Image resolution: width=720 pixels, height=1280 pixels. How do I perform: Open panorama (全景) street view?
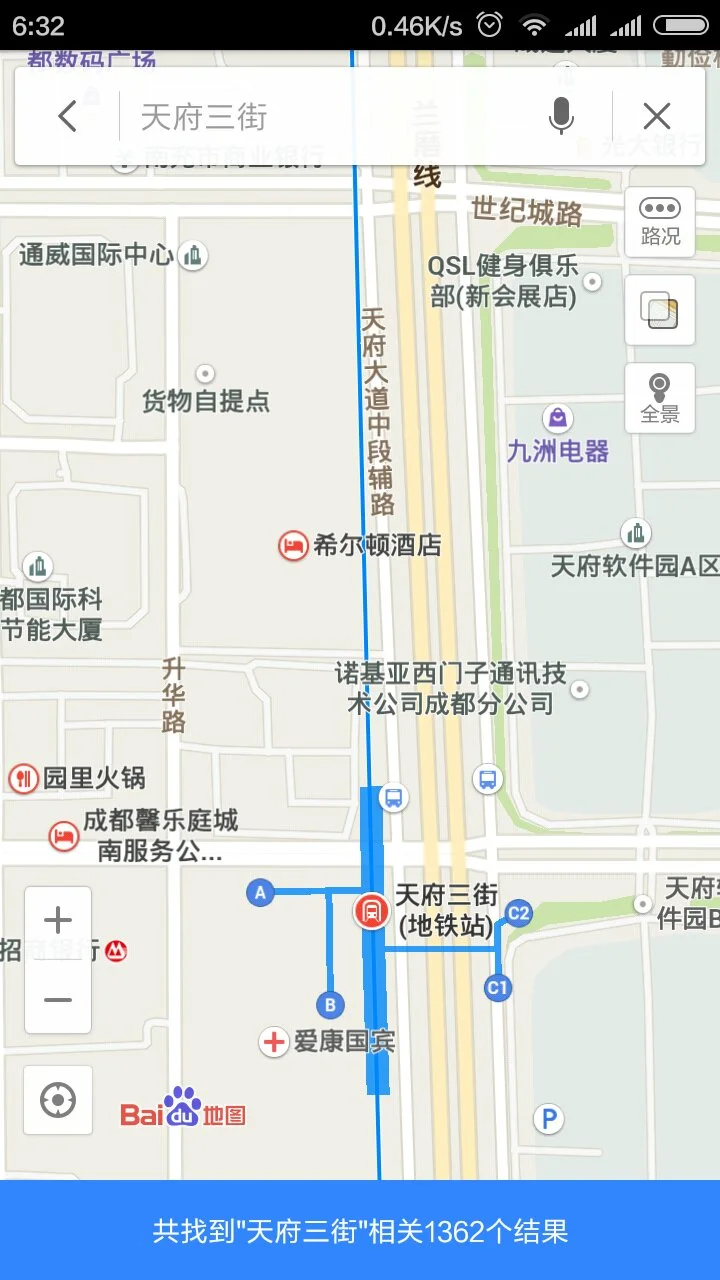(x=659, y=397)
